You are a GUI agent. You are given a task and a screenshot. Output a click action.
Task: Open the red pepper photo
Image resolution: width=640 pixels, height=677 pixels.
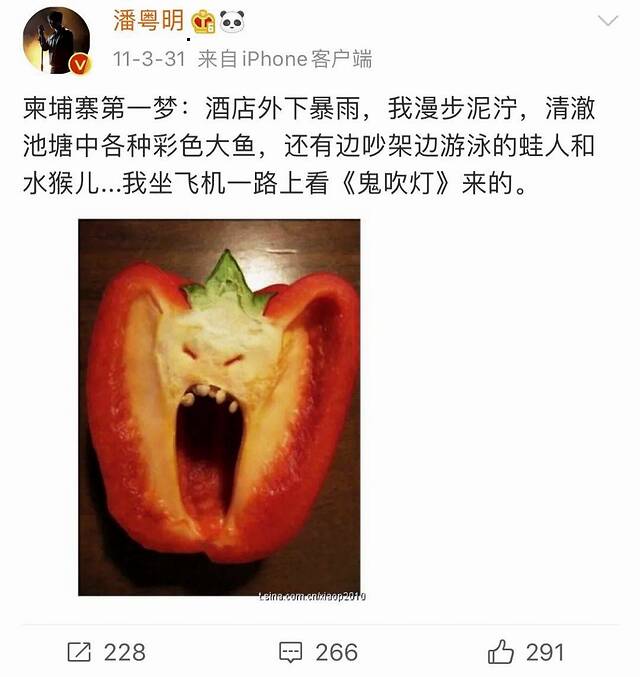[219, 408]
